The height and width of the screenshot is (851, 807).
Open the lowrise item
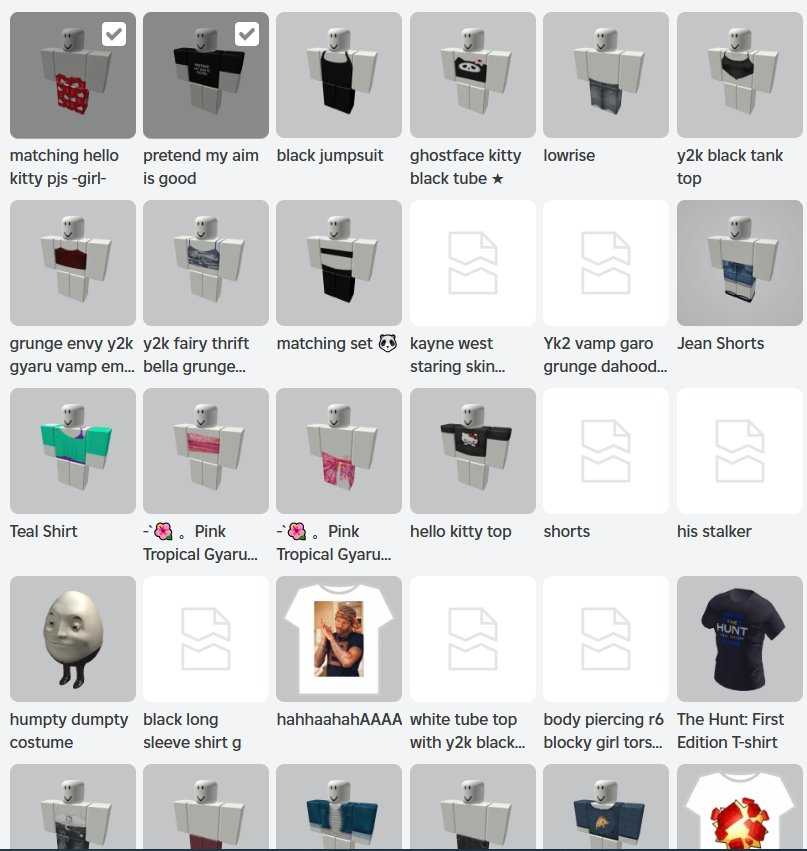click(606, 75)
